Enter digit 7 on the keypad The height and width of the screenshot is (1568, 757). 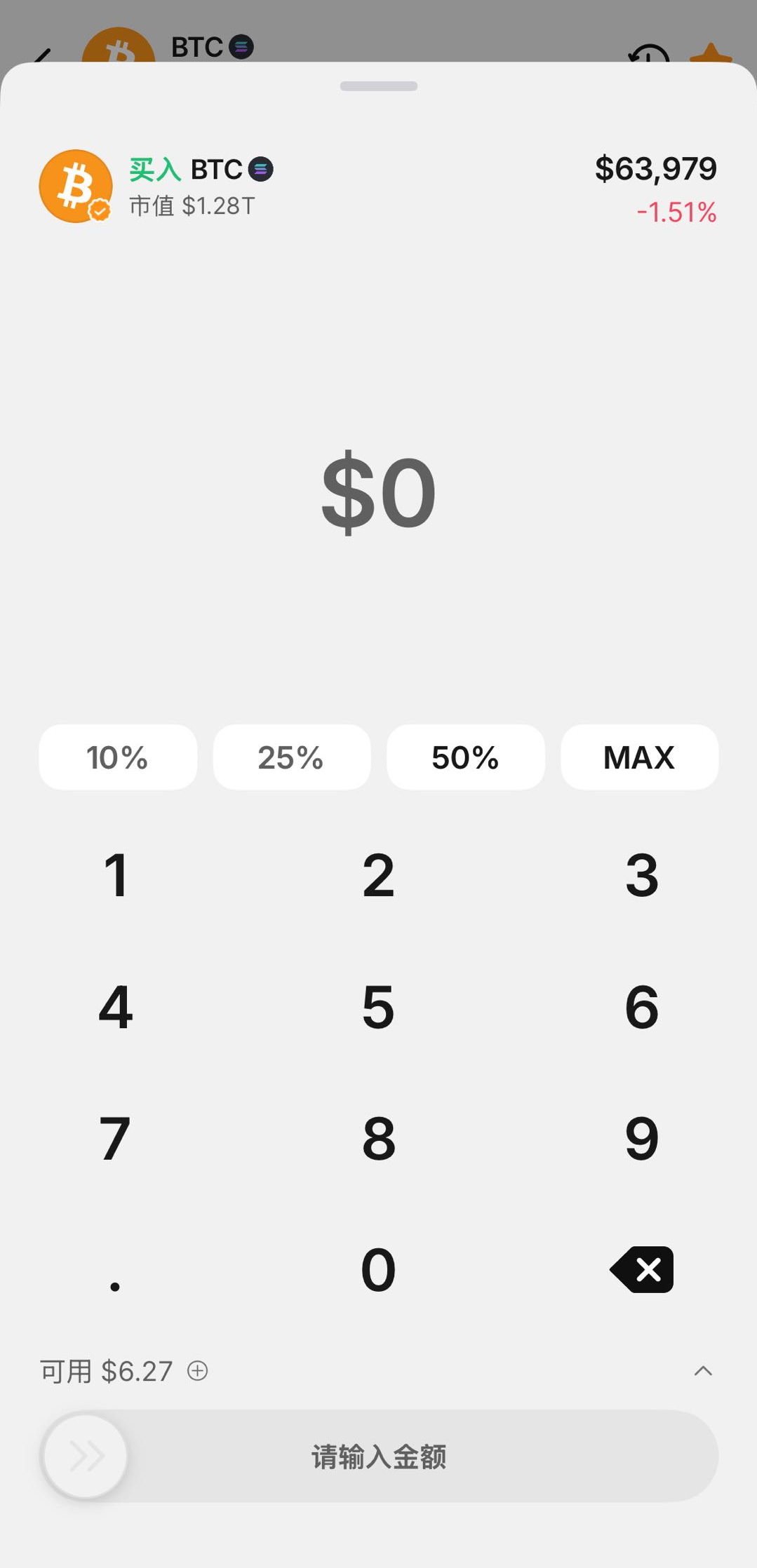(116, 1138)
